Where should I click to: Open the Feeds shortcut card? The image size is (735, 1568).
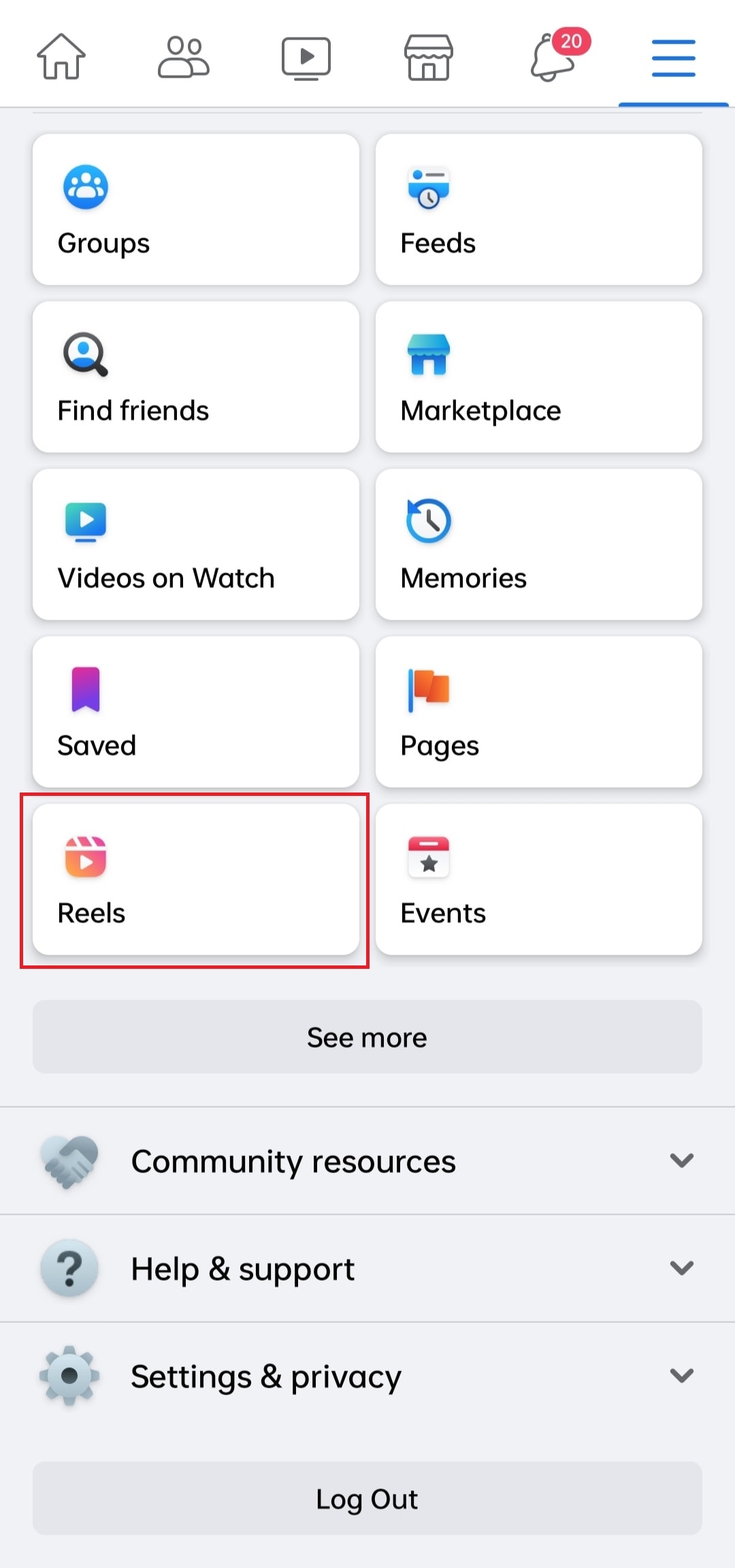point(538,210)
